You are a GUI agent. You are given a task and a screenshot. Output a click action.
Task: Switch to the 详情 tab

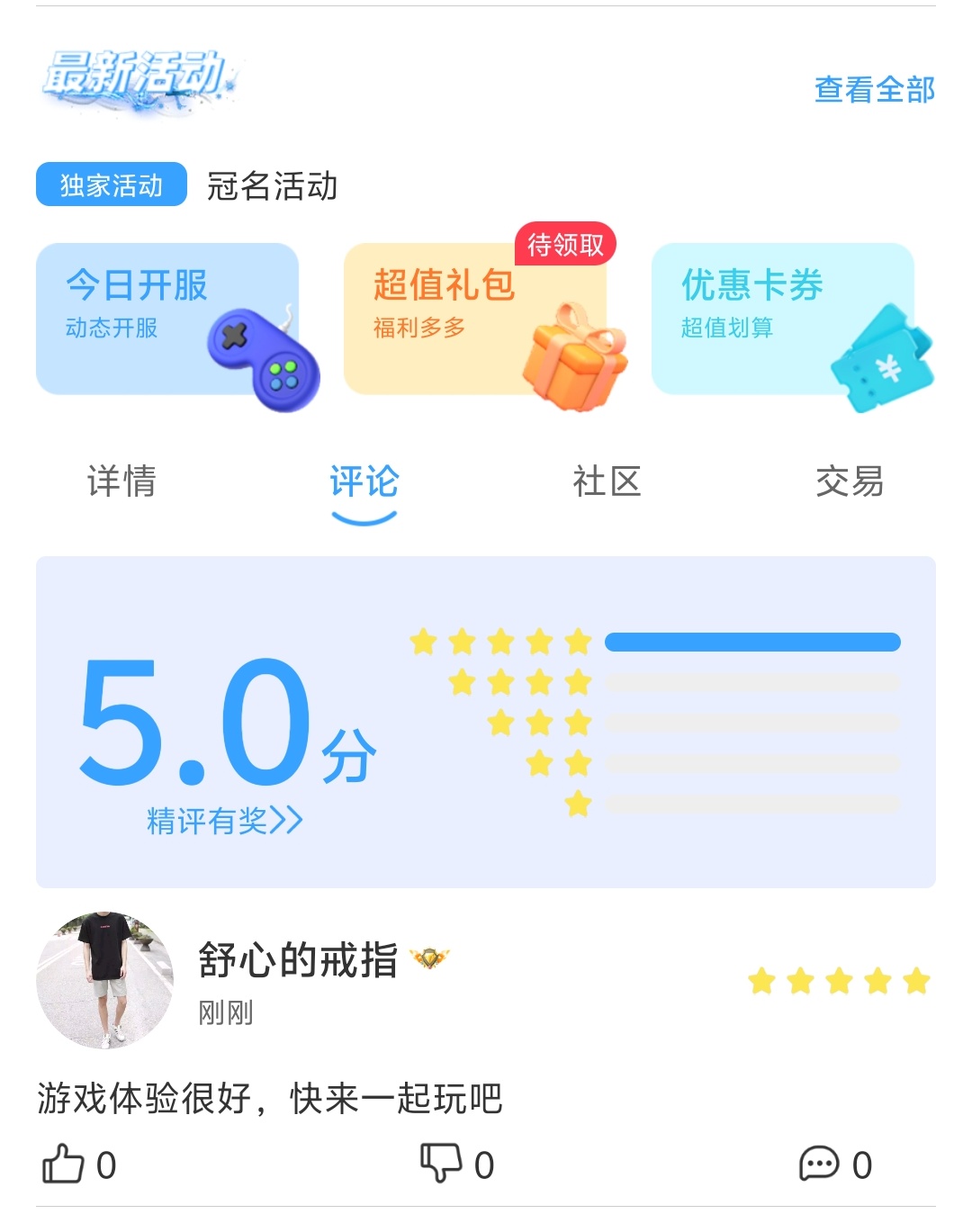click(121, 481)
